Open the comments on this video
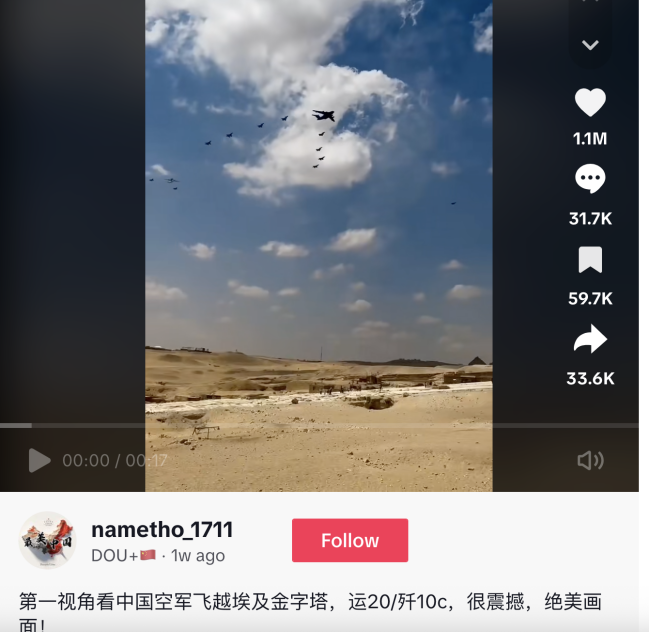 (x=590, y=180)
